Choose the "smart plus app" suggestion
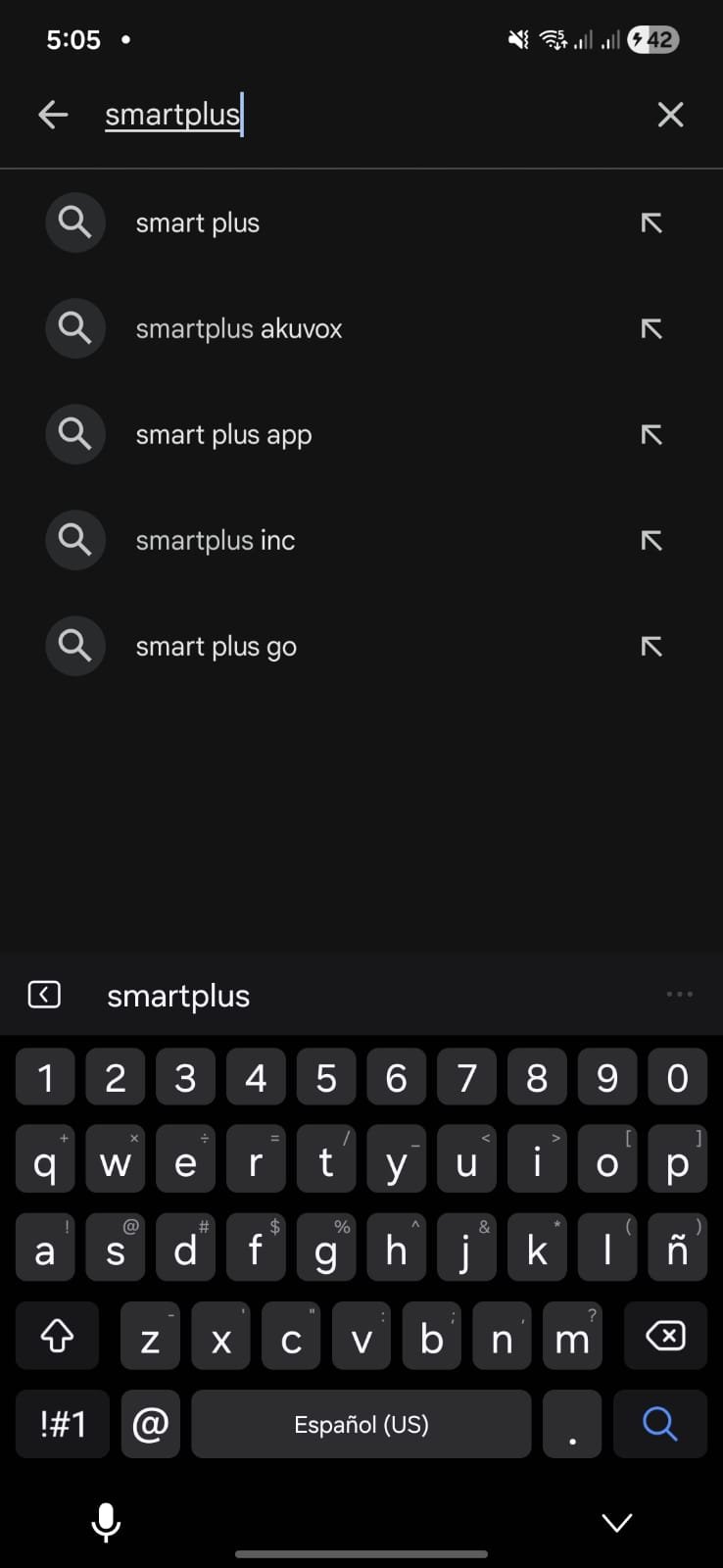This screenshot has width=723, height=1568. coord(223,435)
